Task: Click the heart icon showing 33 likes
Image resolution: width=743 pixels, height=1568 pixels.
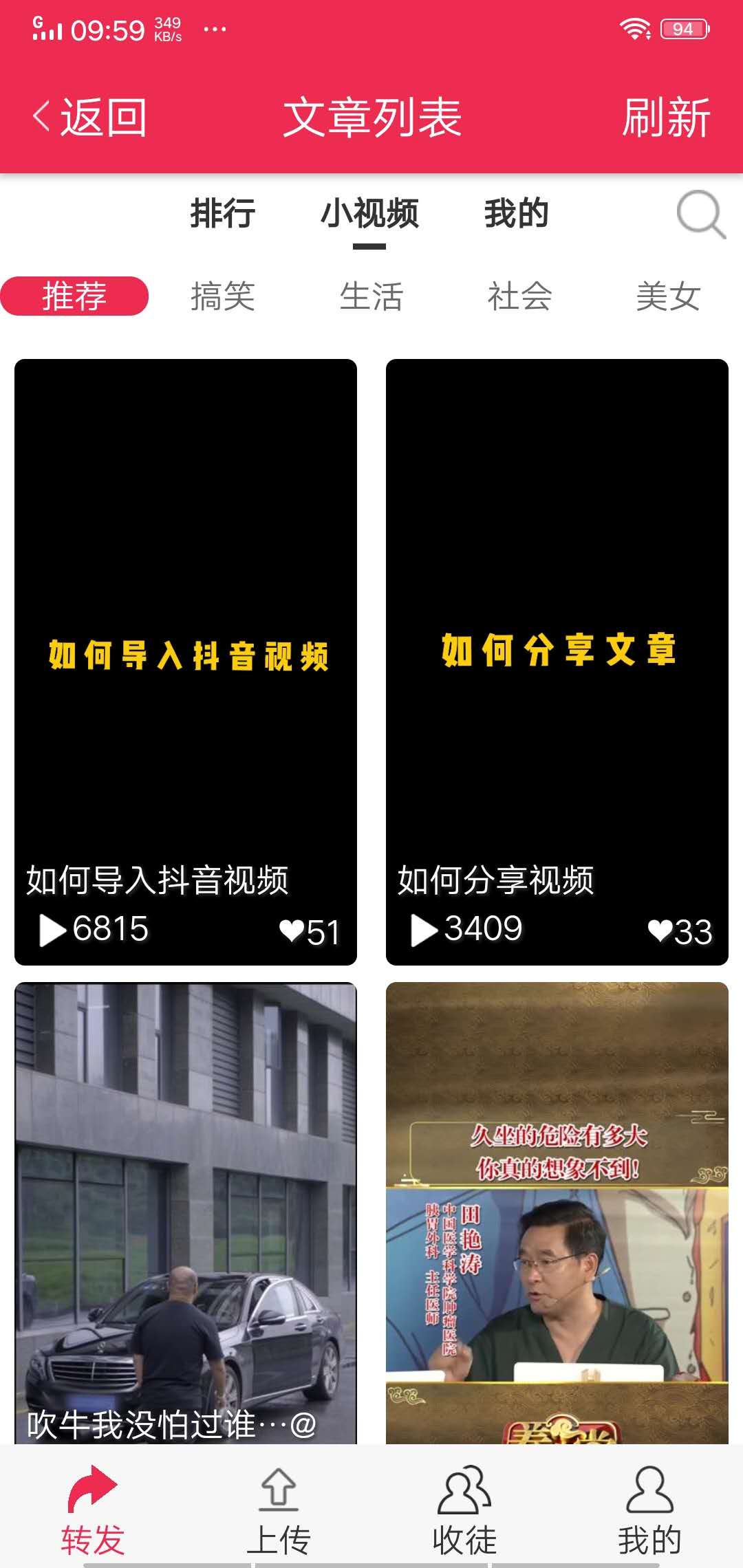Action: (660, 932)
